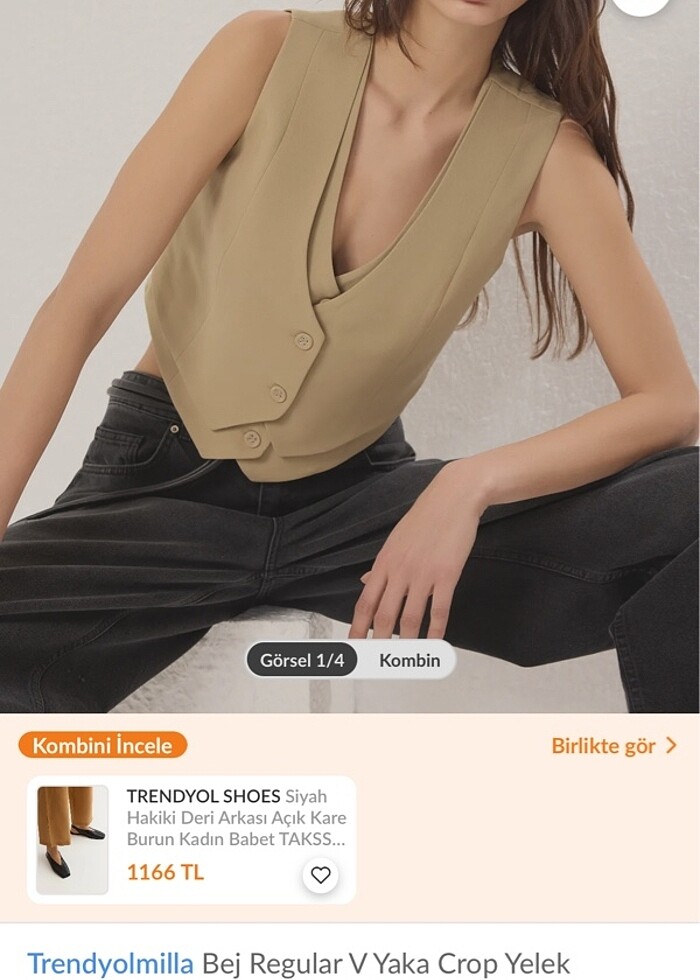Open the Kombini İncele button
Viewport: 700px width, 980px height.
(103, 745)
